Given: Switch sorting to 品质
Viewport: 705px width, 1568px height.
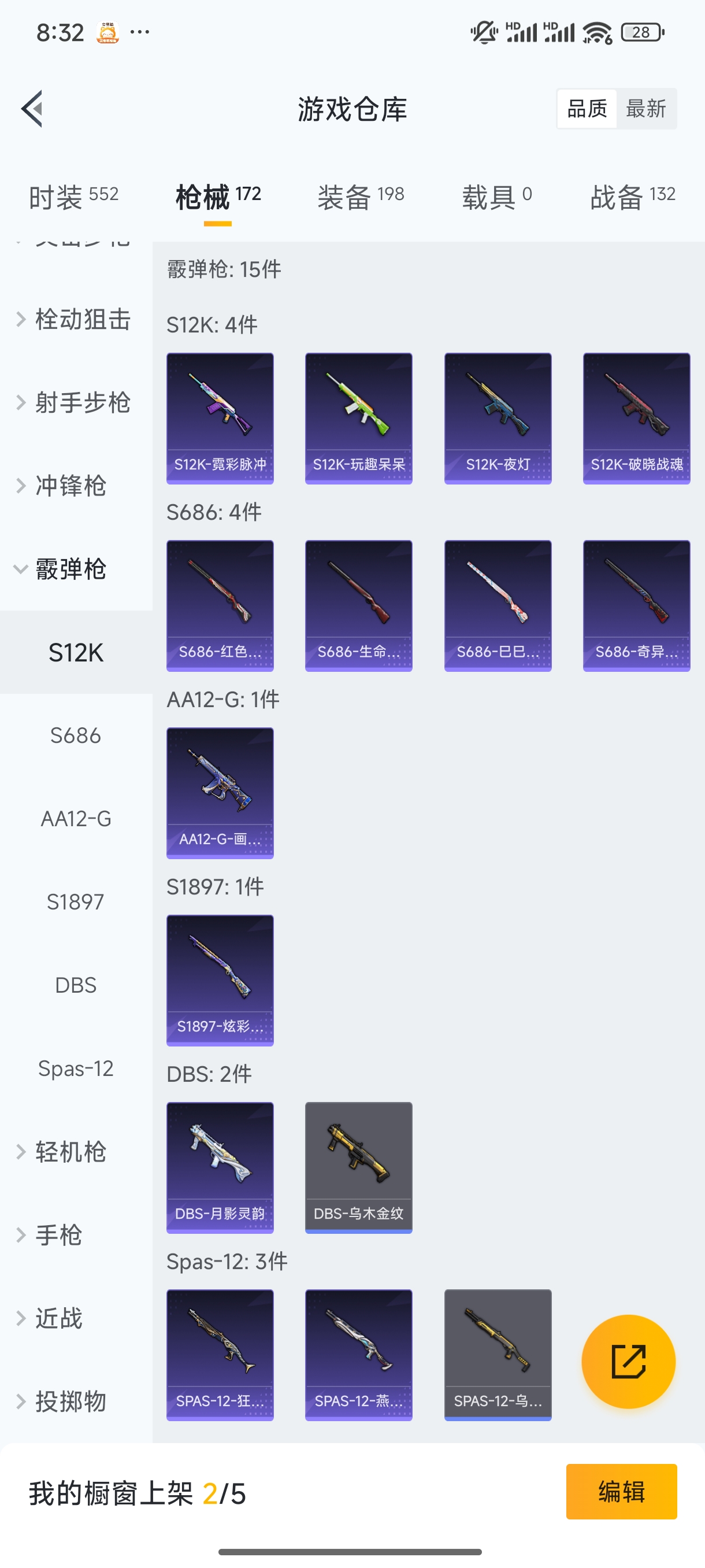Looking at the screenshot, I should 586,108.
